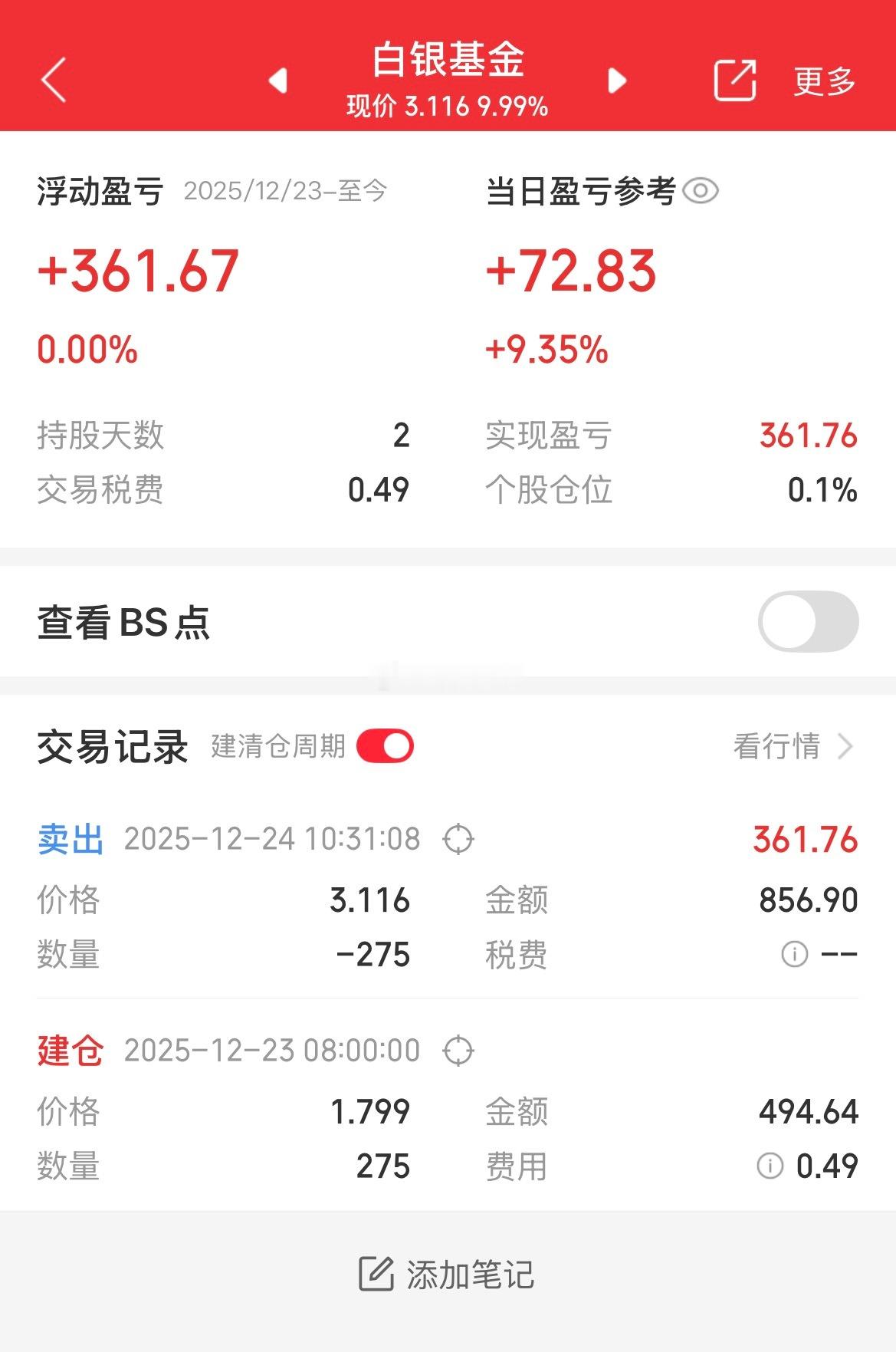This screenshot has width=896, height=1352.
Task: Select the left arrow to view previous stock
Action: pos(279,80)
